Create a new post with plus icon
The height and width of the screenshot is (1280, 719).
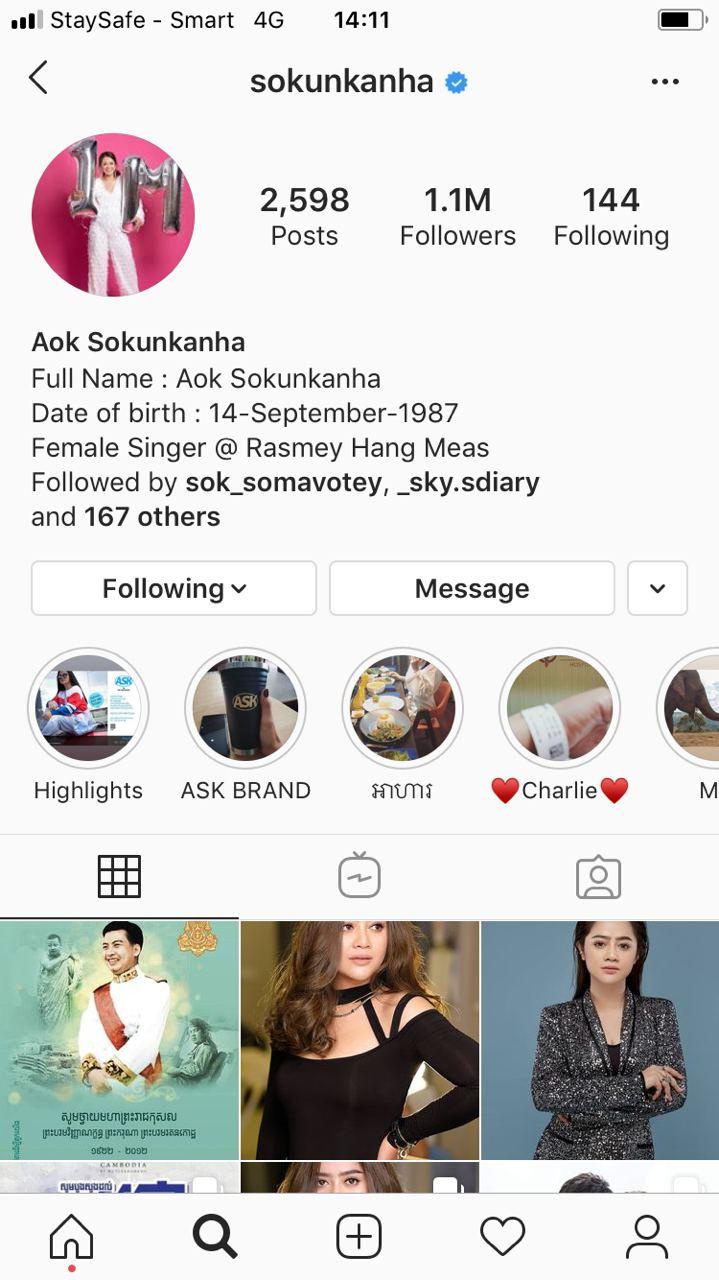359,1238
